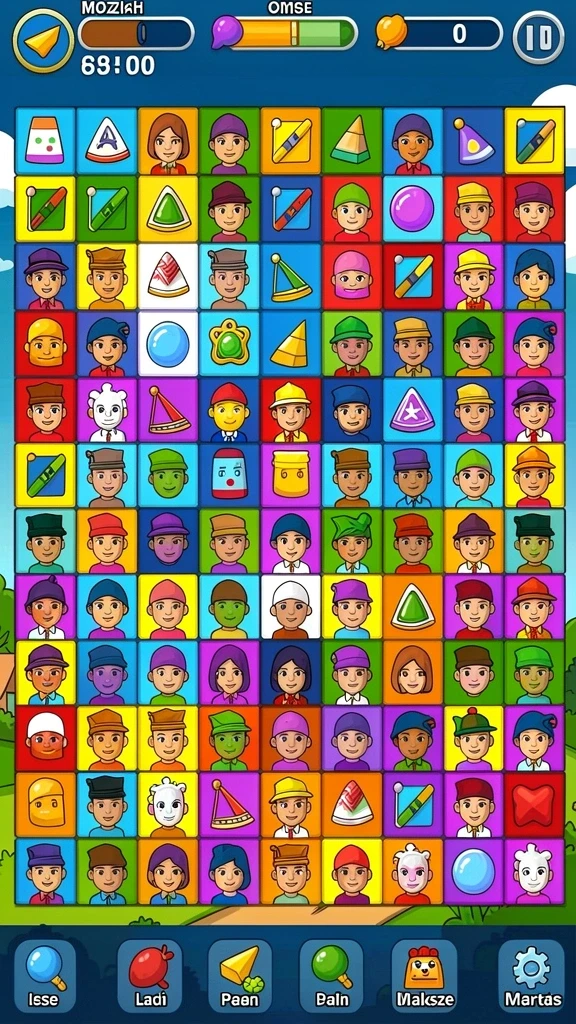Activate the Paen yellow cone booster
This screenshot has width=576, height=1024.
[x=240, y=976]
